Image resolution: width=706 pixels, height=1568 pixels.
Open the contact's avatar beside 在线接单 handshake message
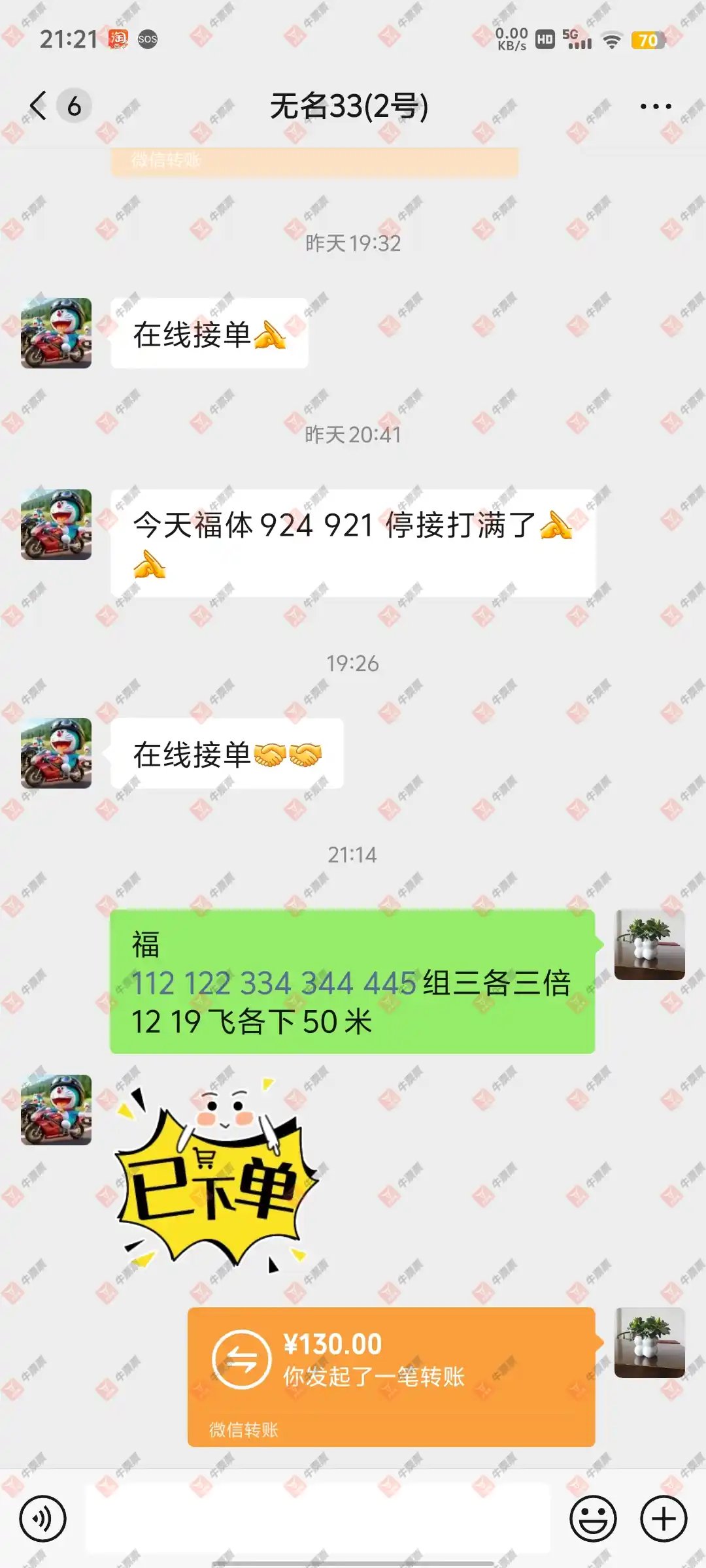pyautogui.click(x=56, y=753)
